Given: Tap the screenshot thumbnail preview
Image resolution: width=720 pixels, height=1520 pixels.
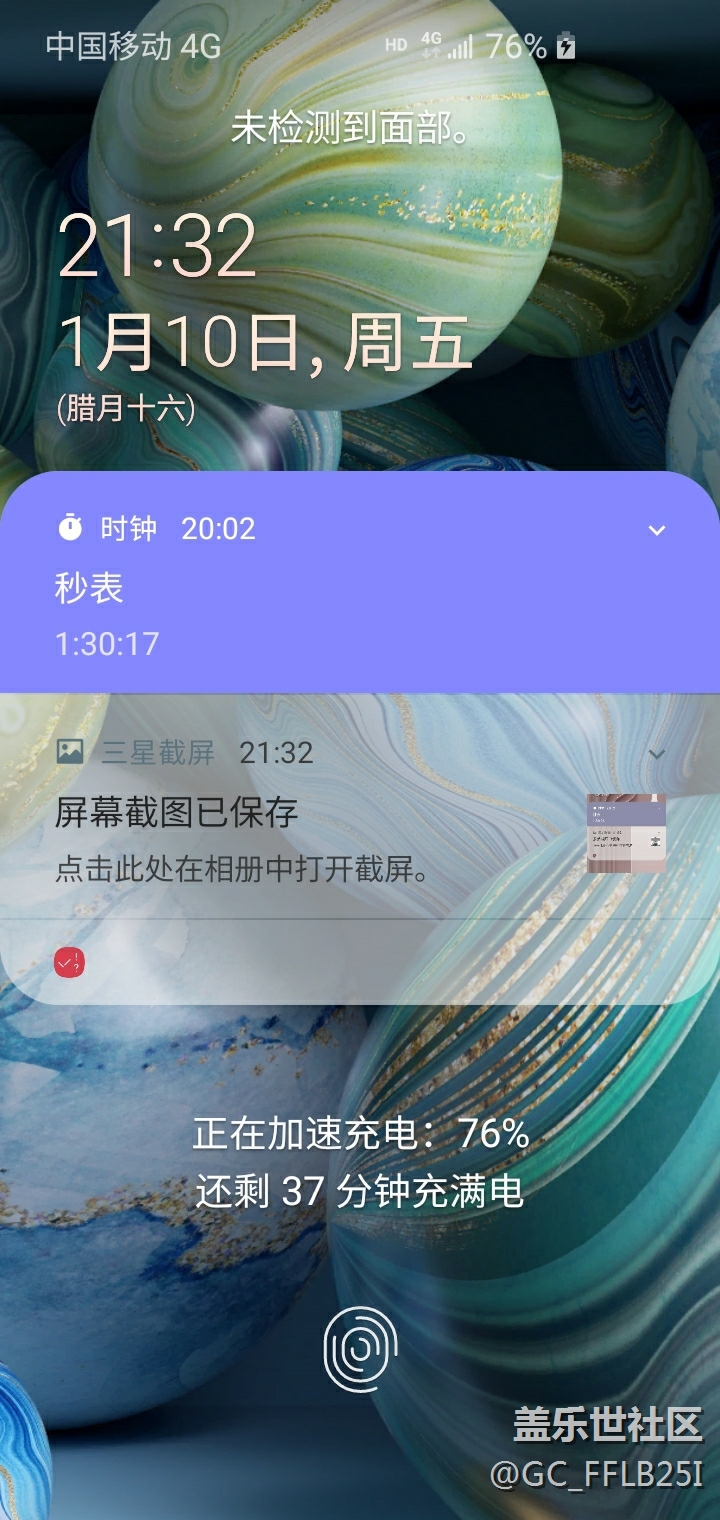Looking at the screenshot, I should pyautogui.click(x=626, y=833).
